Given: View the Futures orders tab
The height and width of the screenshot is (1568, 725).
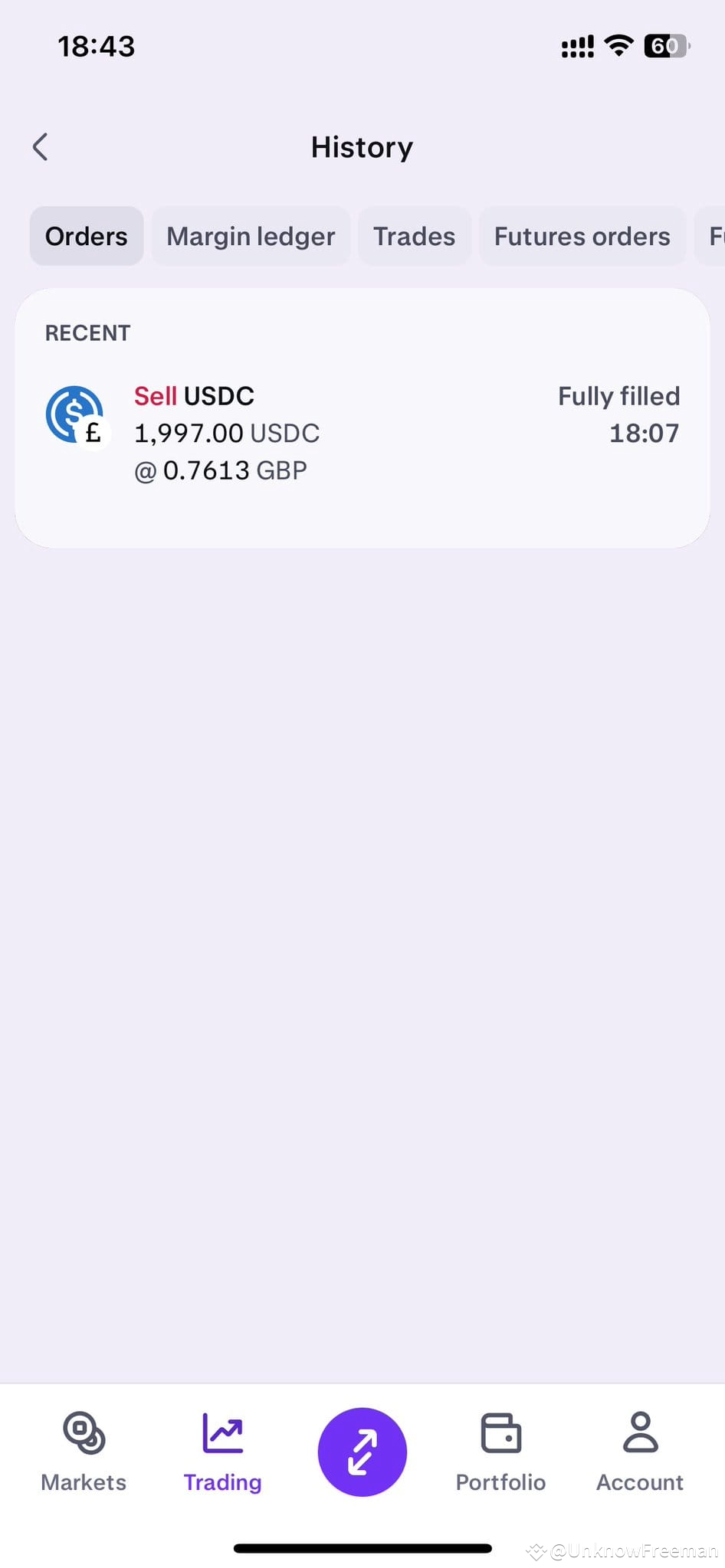Looking at the screenshot, I should click(582, 237).
